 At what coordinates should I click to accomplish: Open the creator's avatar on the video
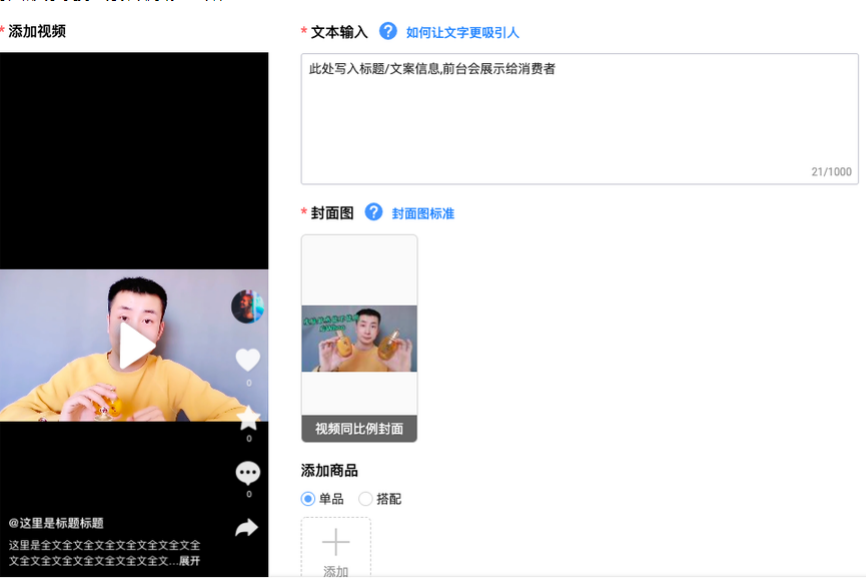click(247, 306)
